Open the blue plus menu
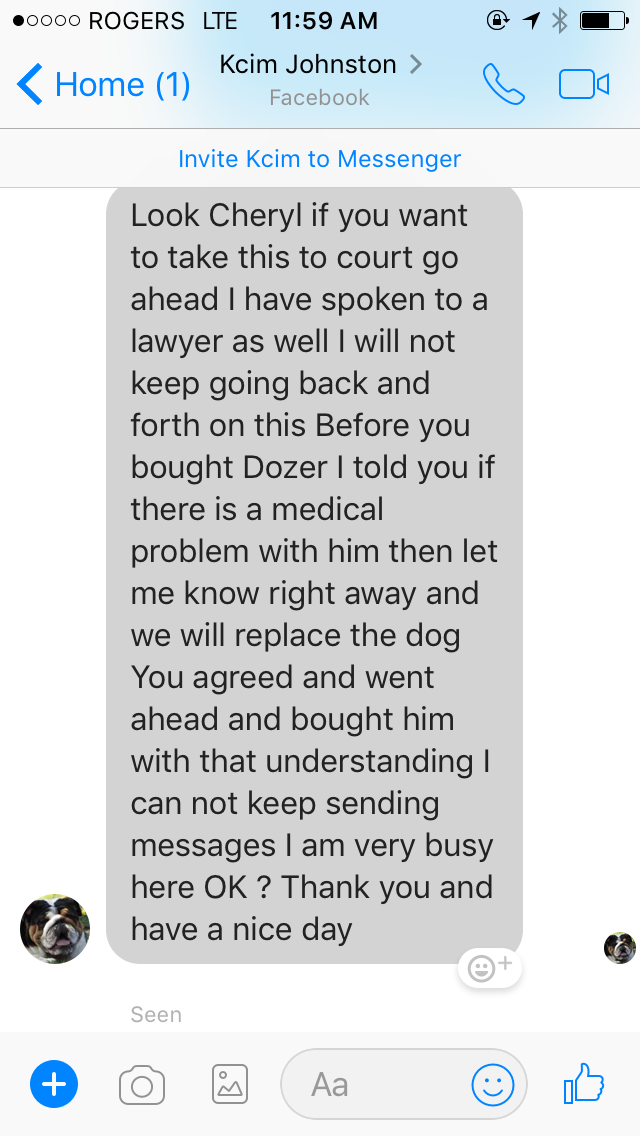 (54, 1084)
